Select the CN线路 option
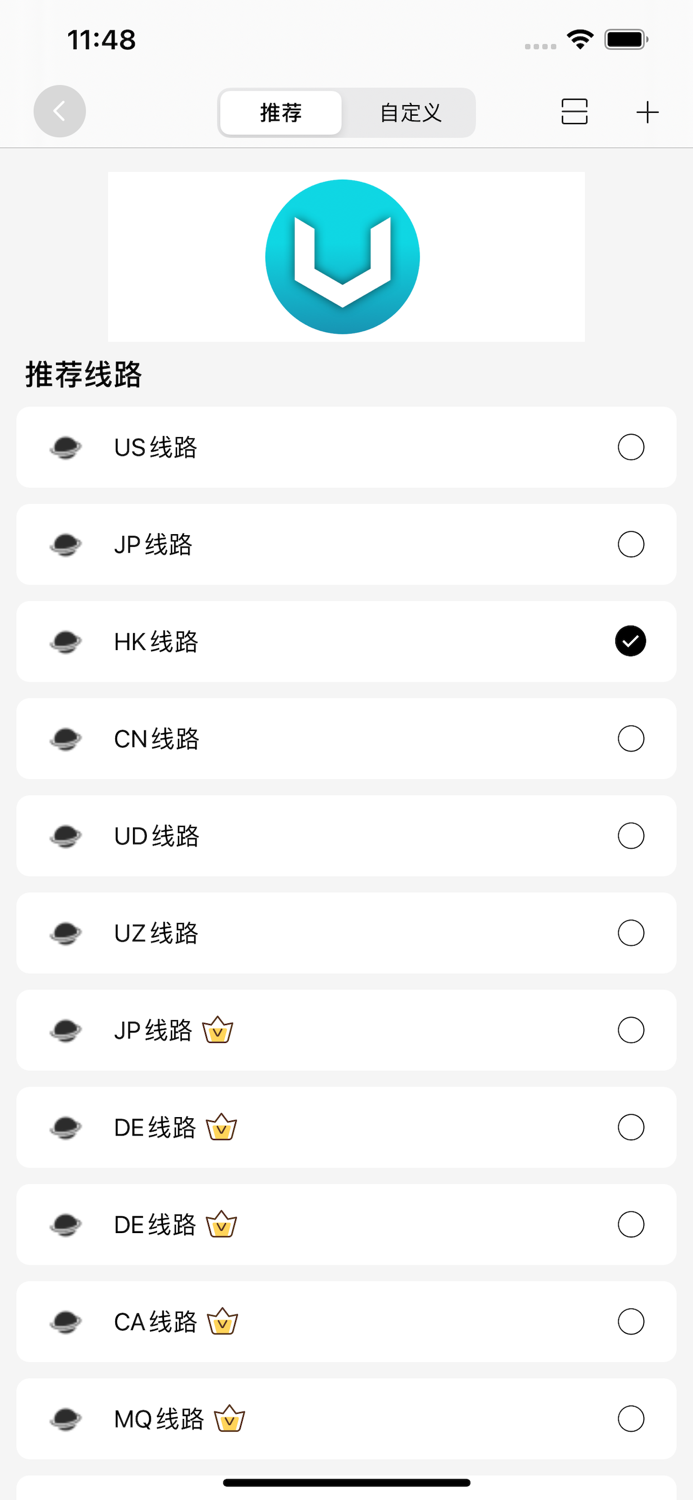Viewport: 693px width, 1500px height. [x=346, y=738]
